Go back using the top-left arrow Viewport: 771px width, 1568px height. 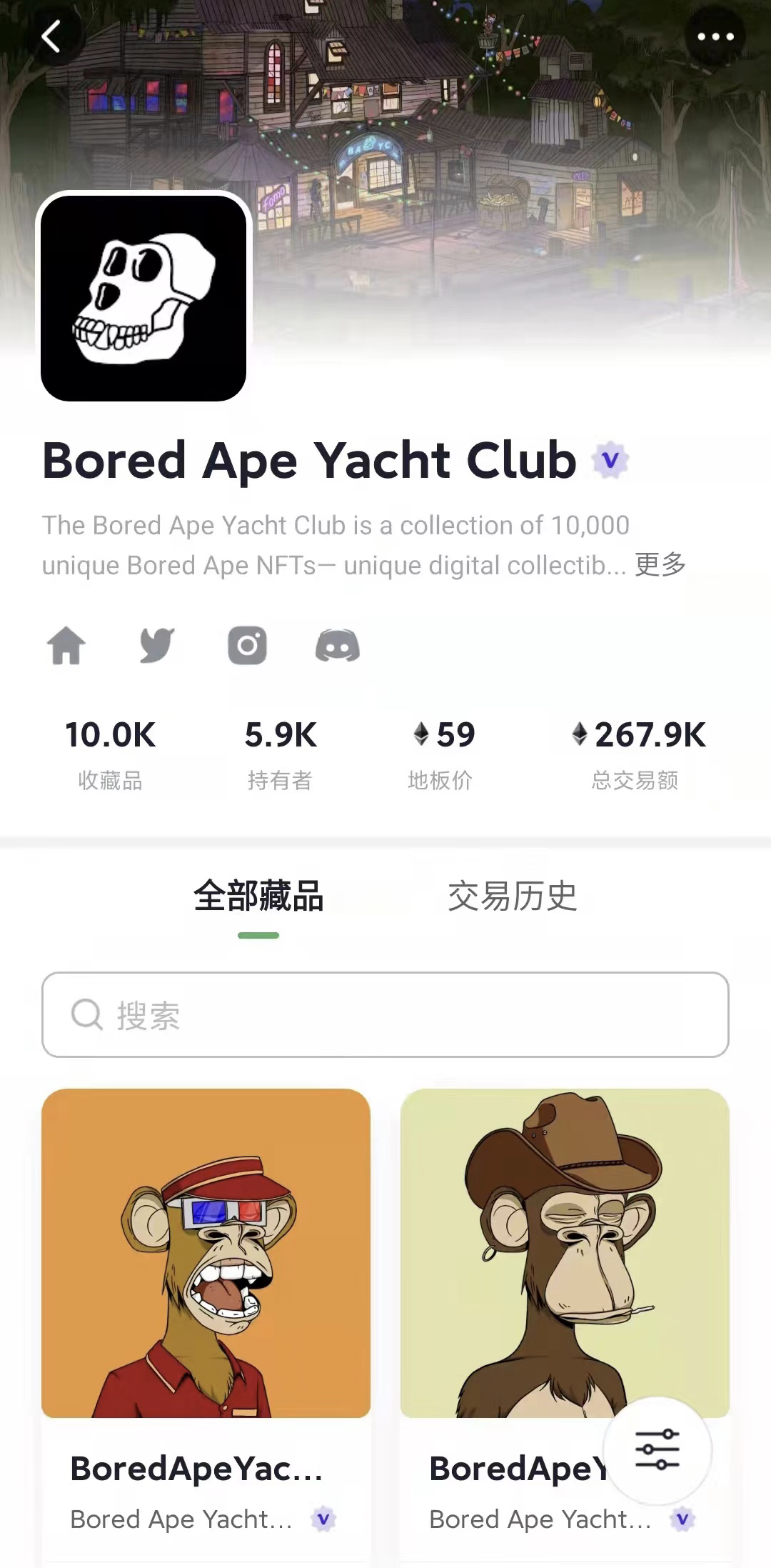pos(51,37)
